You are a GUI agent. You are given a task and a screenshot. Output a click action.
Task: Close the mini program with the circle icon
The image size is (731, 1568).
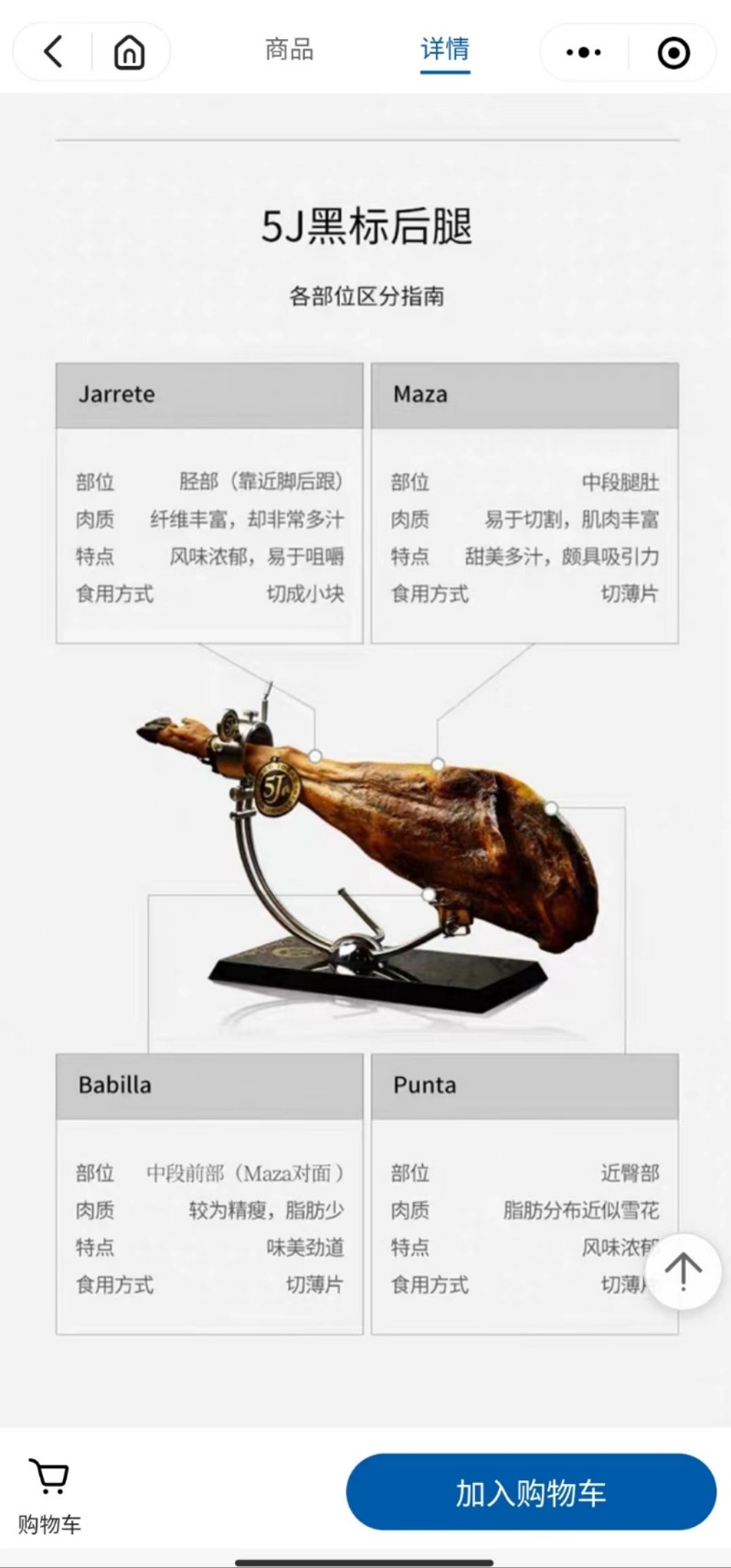tap(673, 53)
